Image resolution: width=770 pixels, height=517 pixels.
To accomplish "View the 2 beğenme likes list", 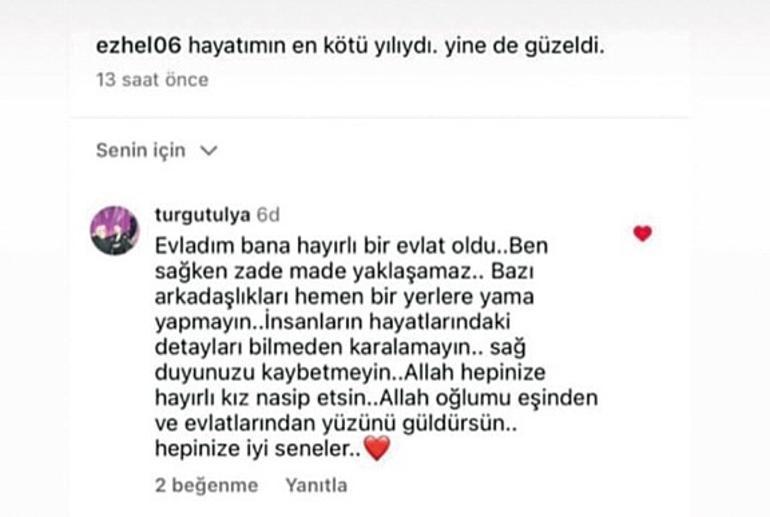I will click(206, 486).
